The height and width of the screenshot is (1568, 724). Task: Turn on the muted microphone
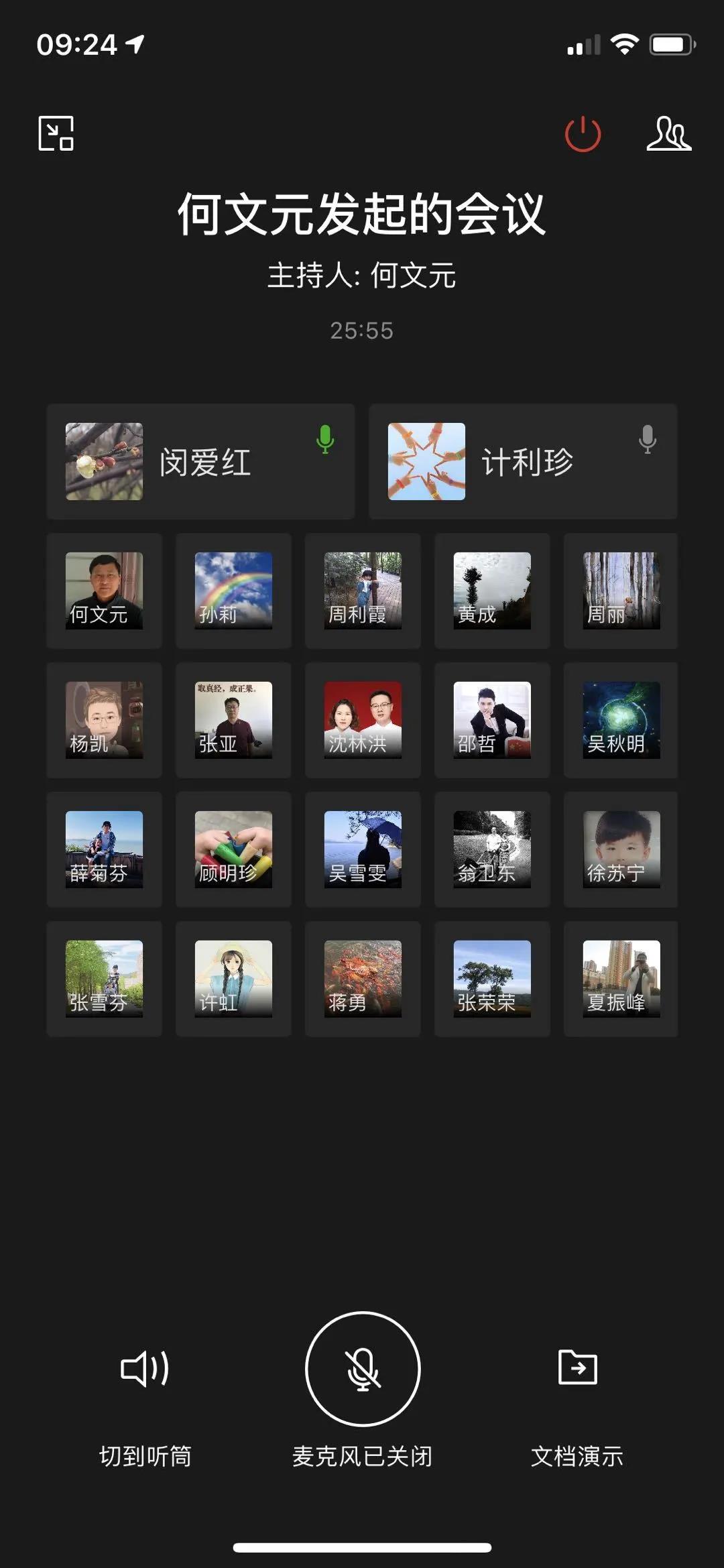(363, 1368)
